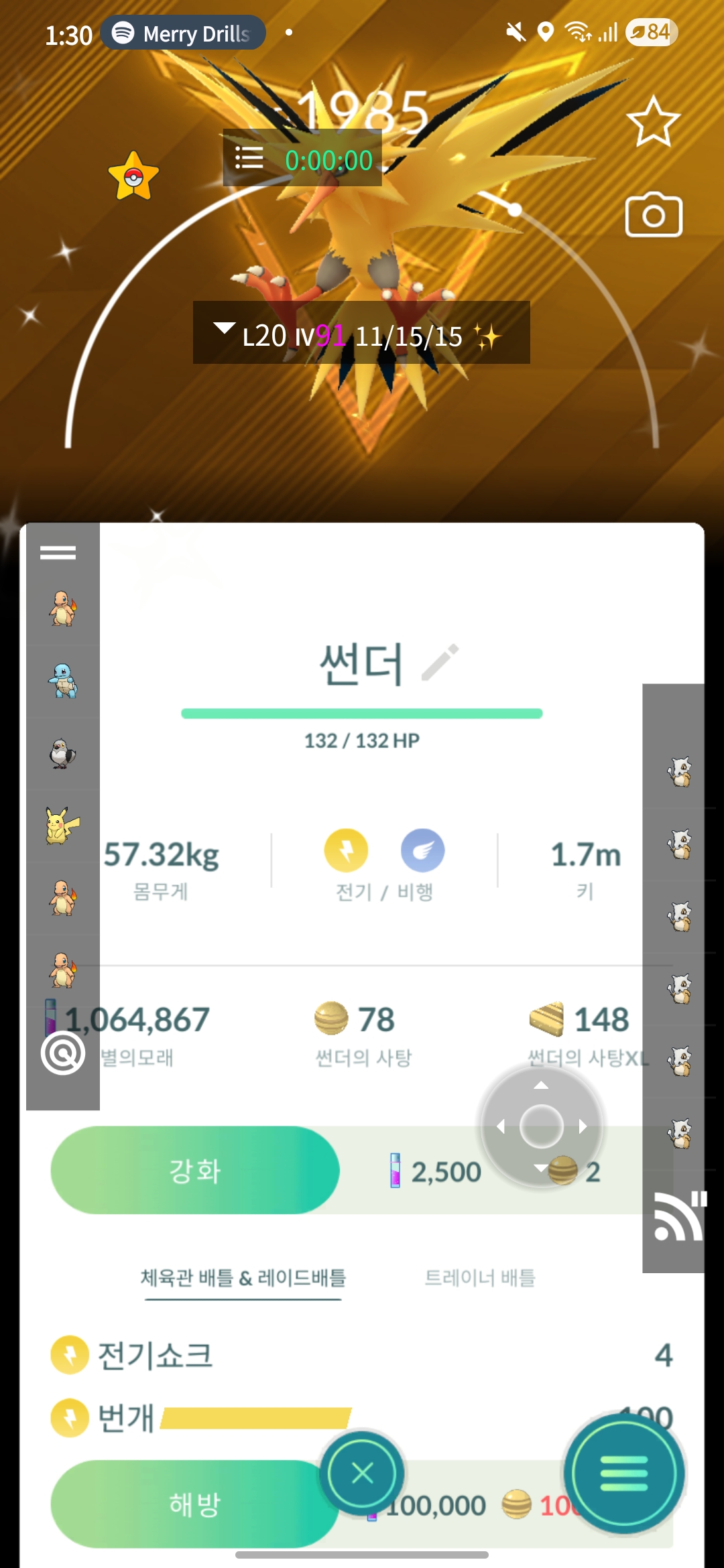The height and width of the screenshot is (1568, 724).
Task: Tap the 해방 unlock move button
Action: click(194, 1504)
